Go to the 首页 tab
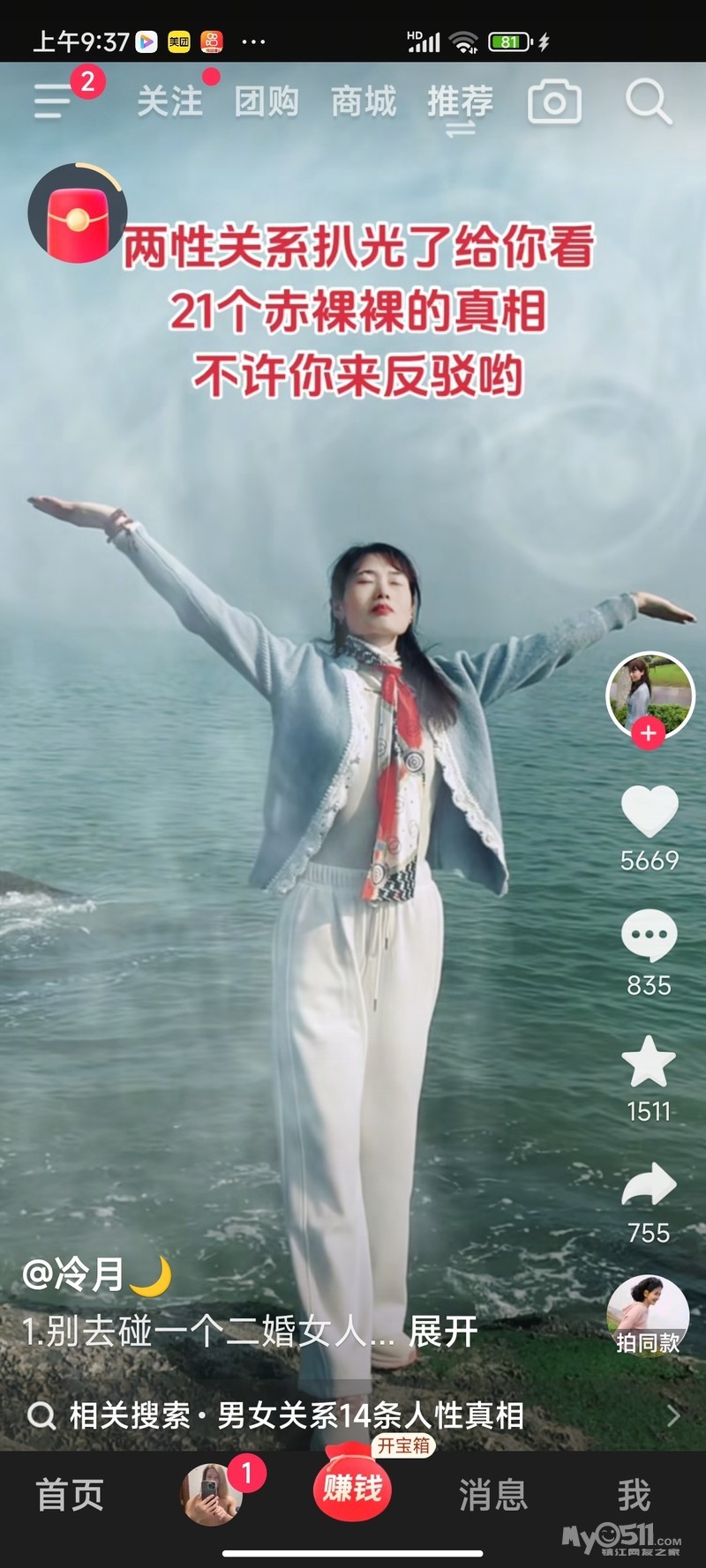 tap(70, 1495)
